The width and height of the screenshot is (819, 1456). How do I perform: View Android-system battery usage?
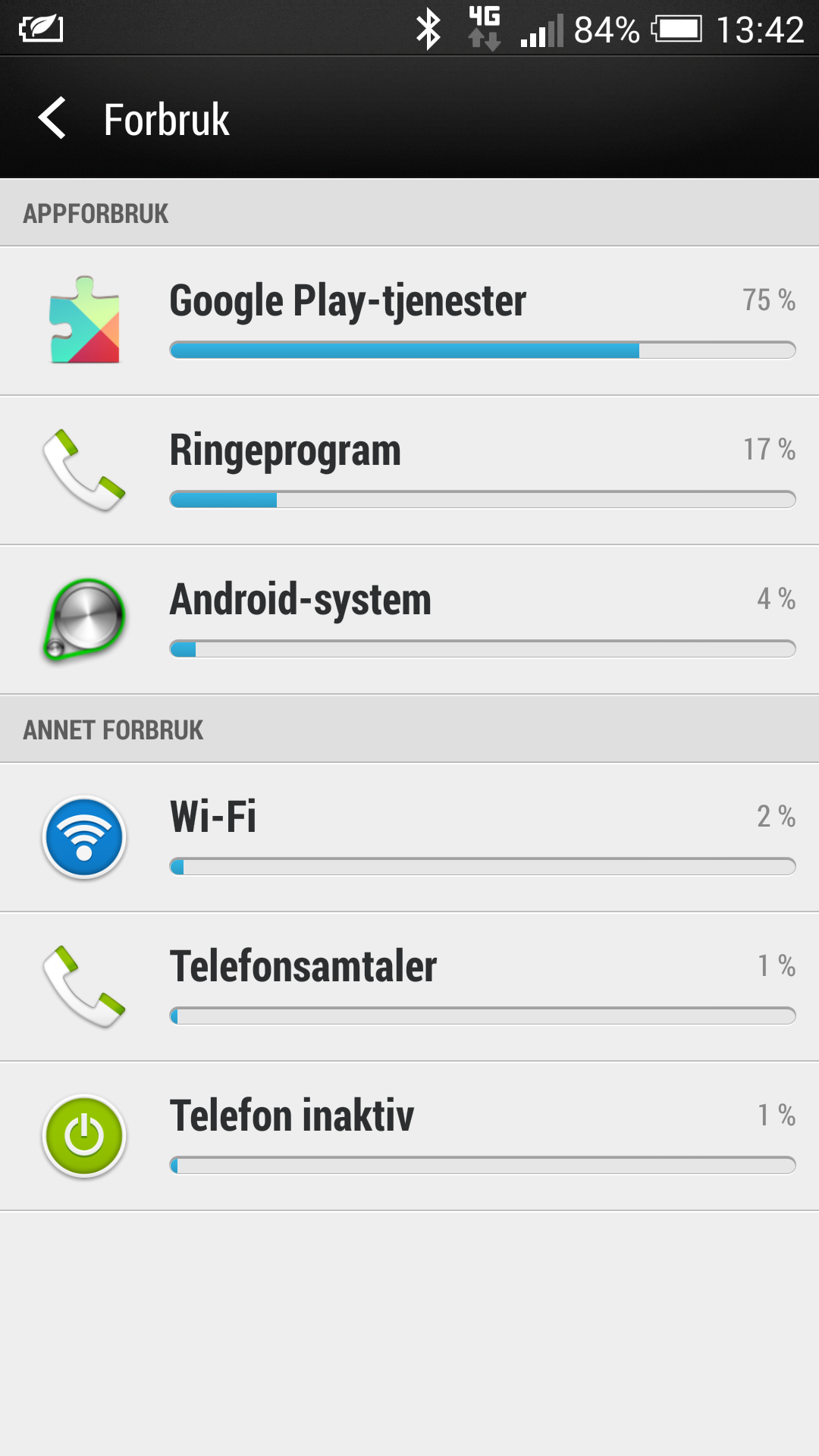point(409,620)
